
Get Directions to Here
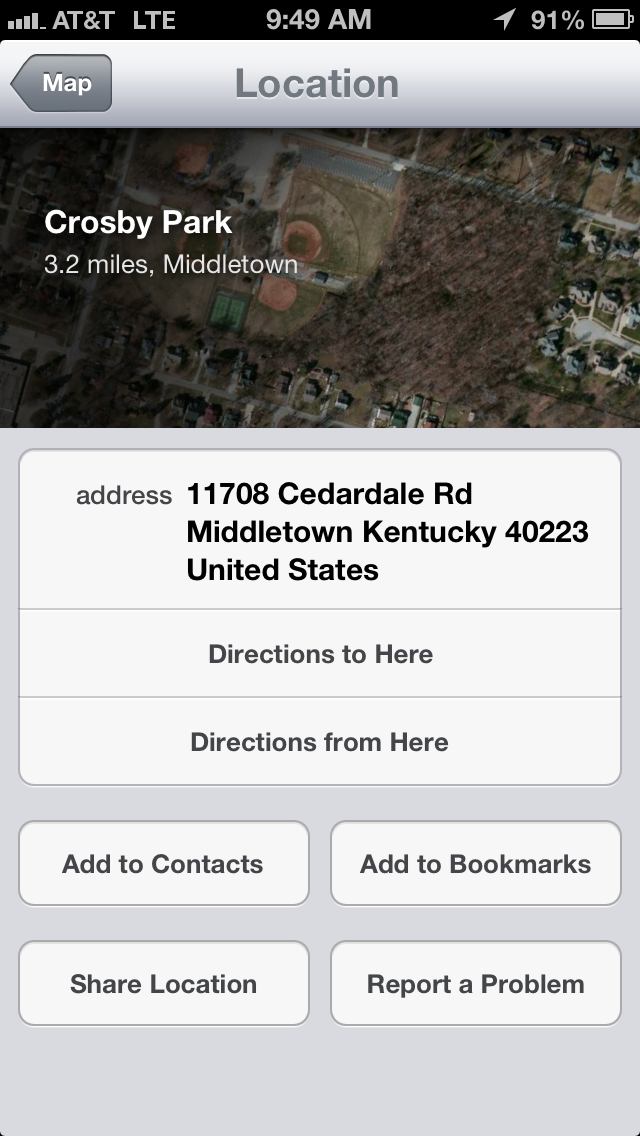320,653
